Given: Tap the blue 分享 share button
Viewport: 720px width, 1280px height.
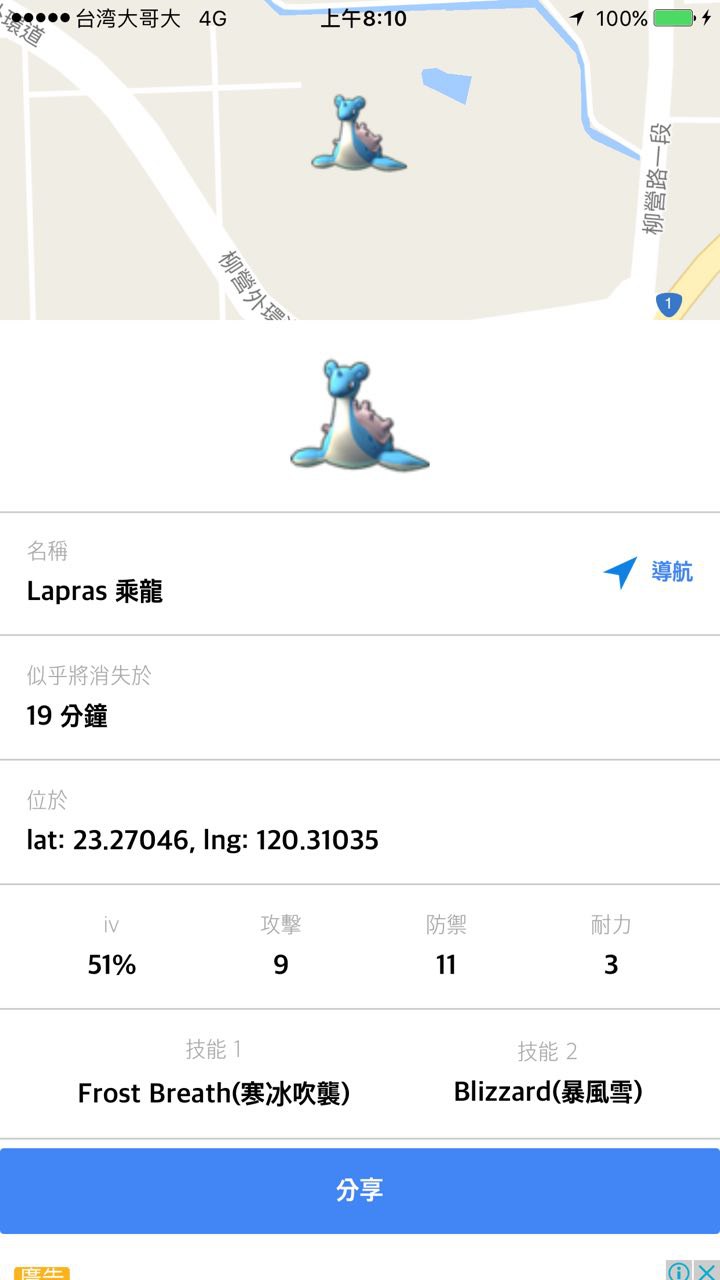Looking at the screenshot, I should point(360,1190).
